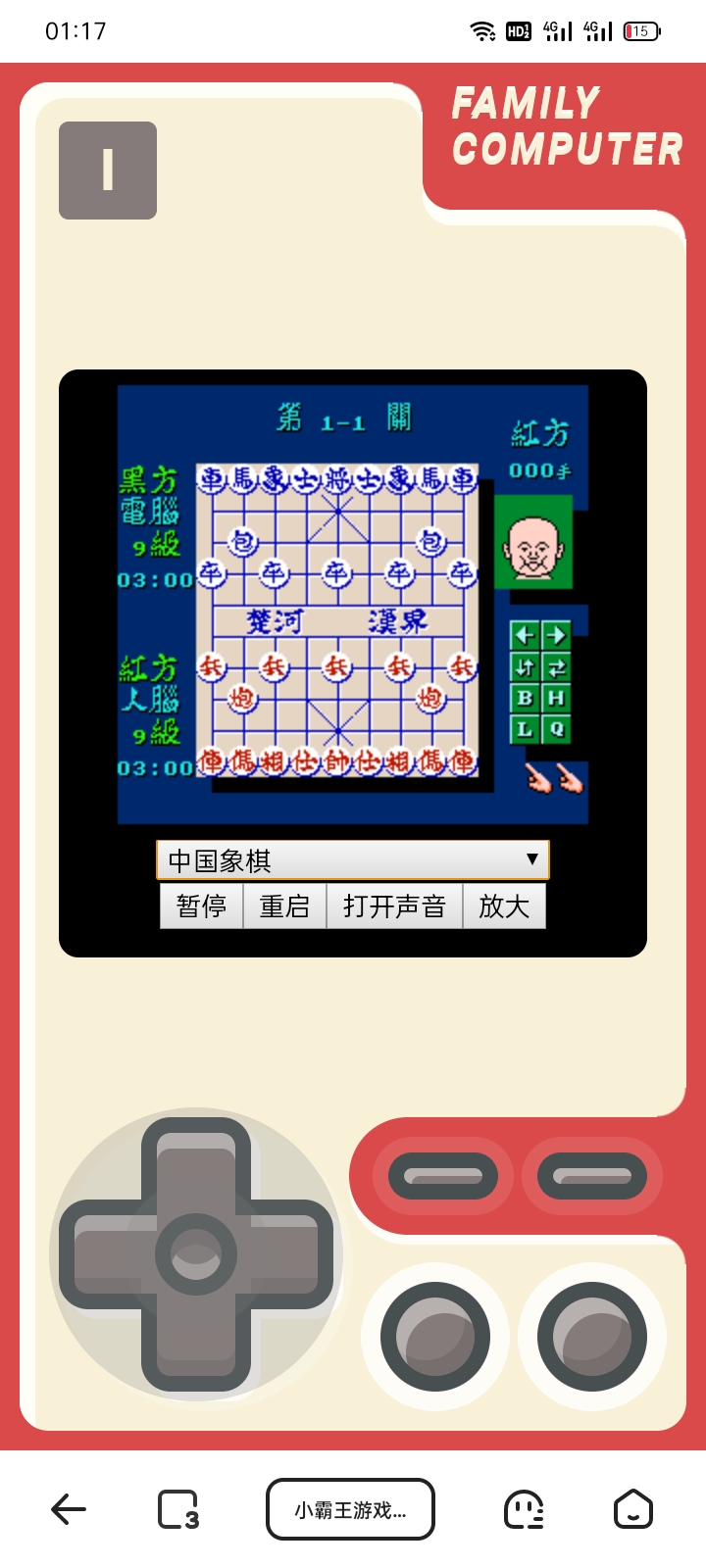Tap the 小霸王游戏 address bar

click(350, 1509)
